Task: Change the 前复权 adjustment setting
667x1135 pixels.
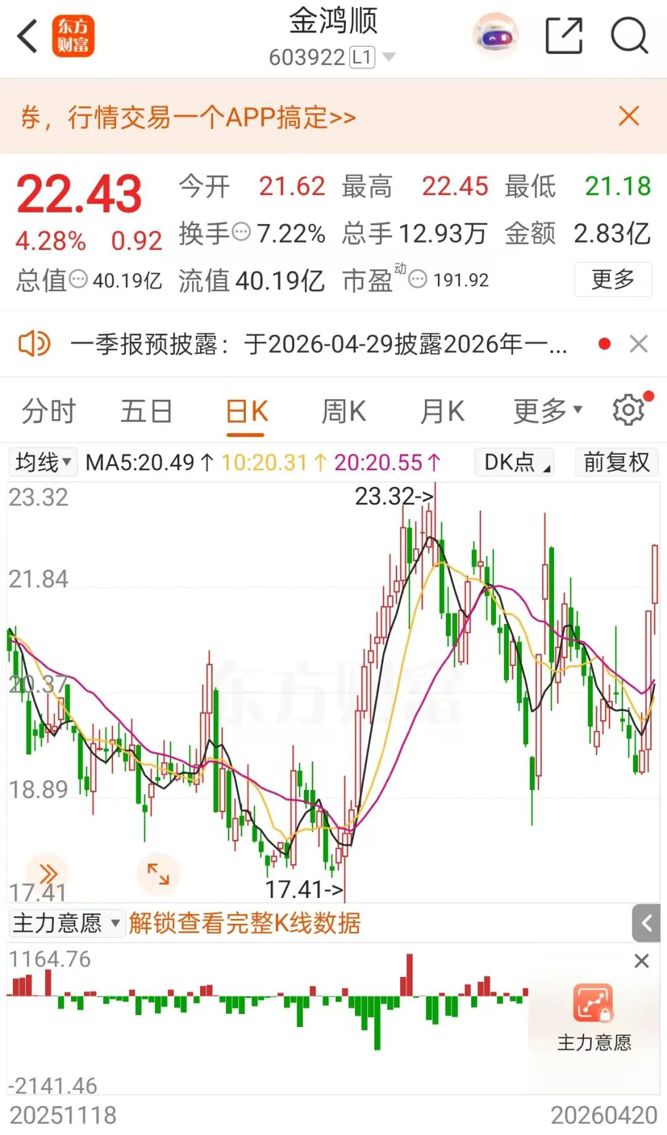Action: [x=617, y=462]
